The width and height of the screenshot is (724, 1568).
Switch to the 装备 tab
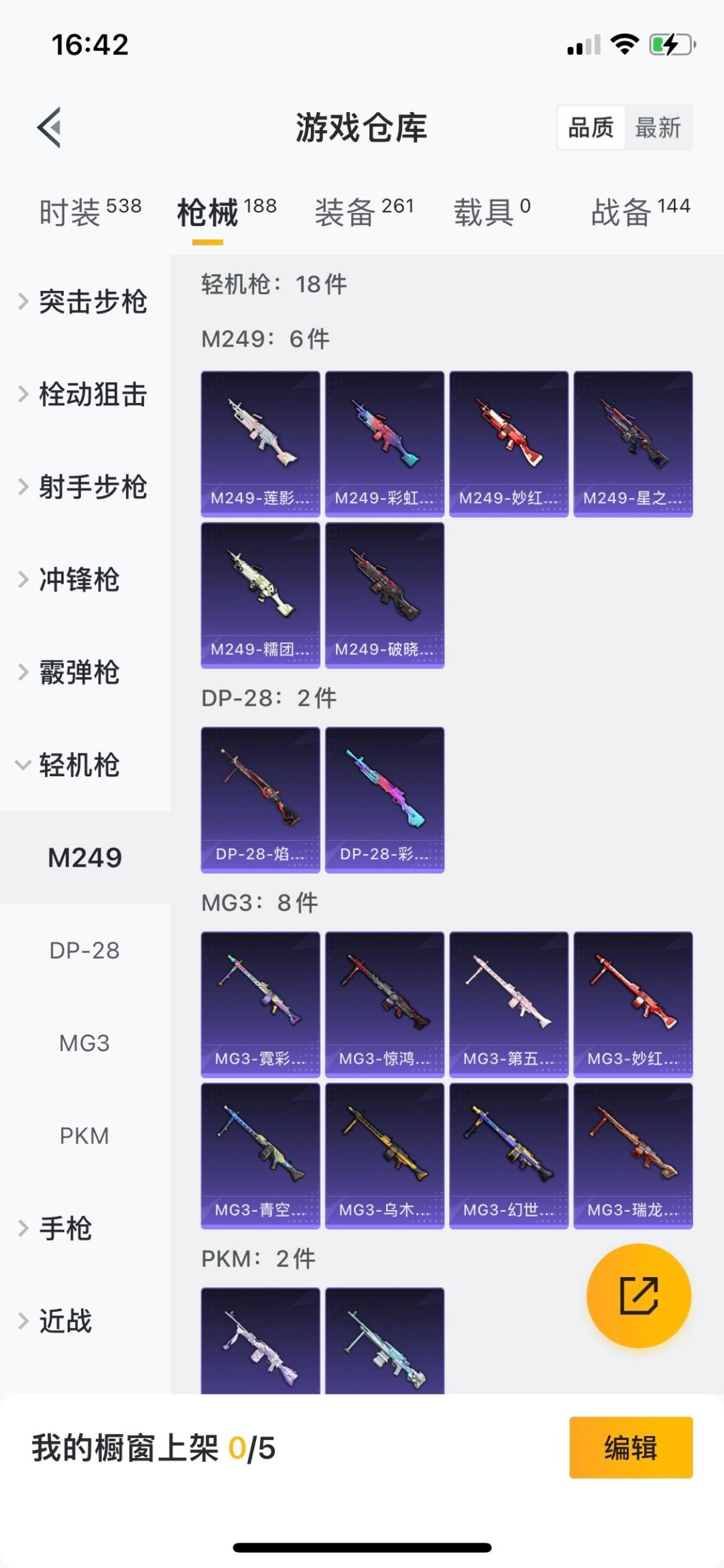pyautogui.click(x=364, y=212)
